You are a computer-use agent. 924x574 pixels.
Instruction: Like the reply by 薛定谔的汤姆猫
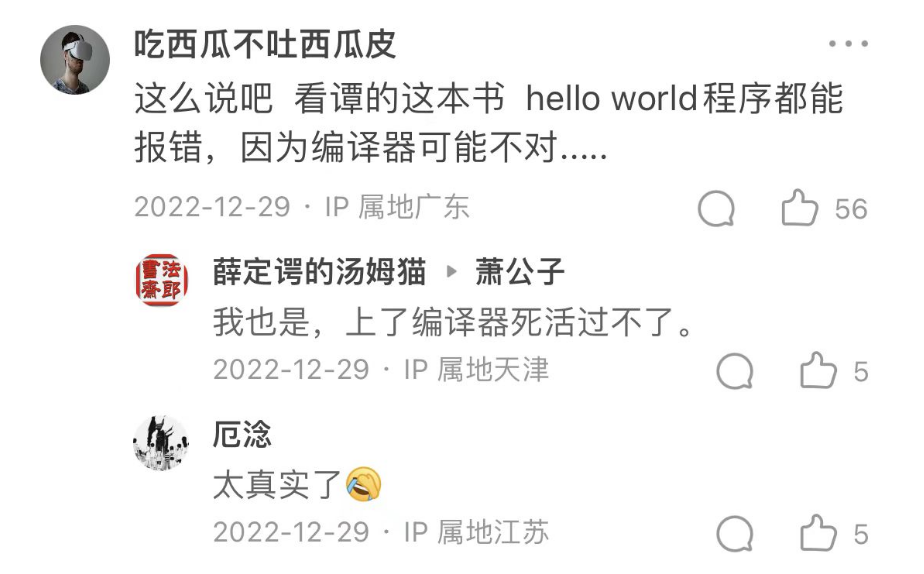818,371
